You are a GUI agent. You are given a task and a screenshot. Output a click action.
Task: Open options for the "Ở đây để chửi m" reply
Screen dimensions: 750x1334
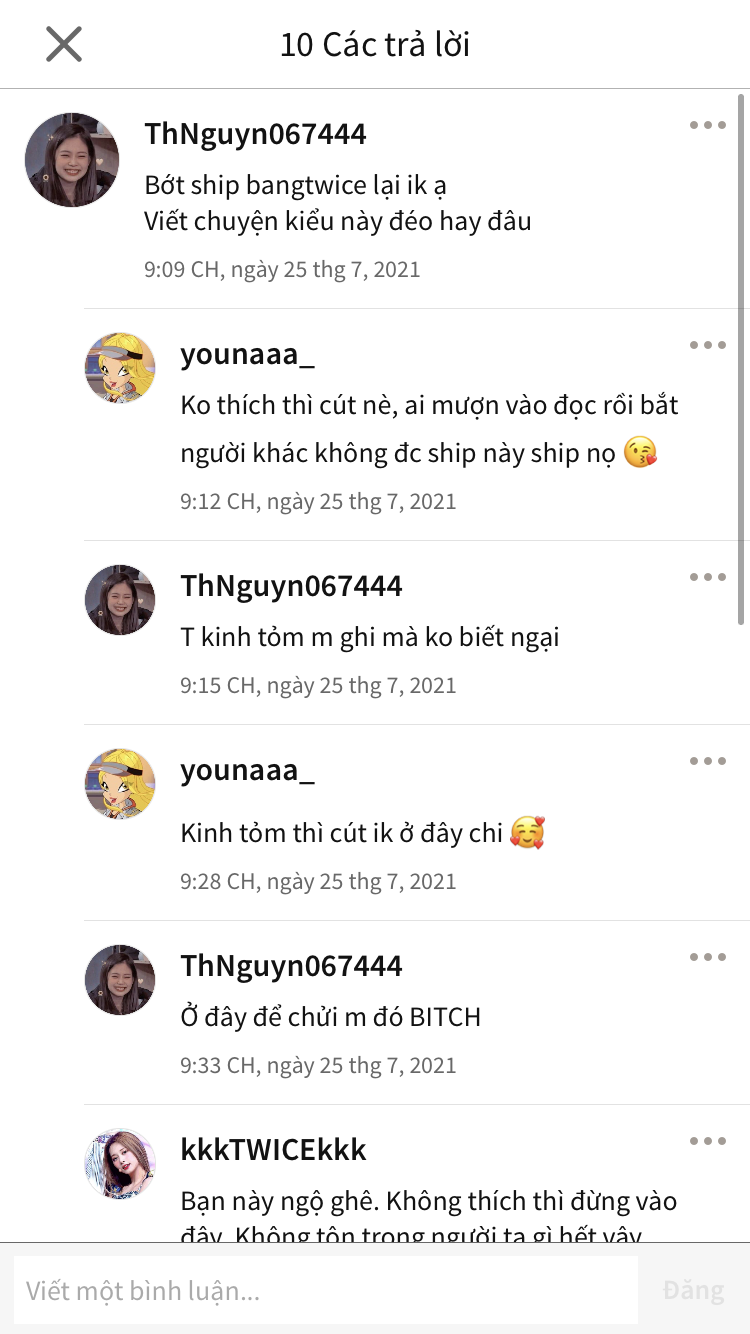(708, 957)
